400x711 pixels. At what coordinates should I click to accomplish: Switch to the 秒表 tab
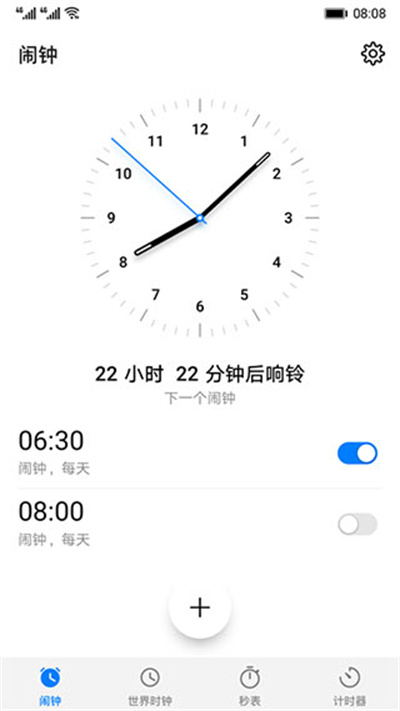tap(250, 685)
